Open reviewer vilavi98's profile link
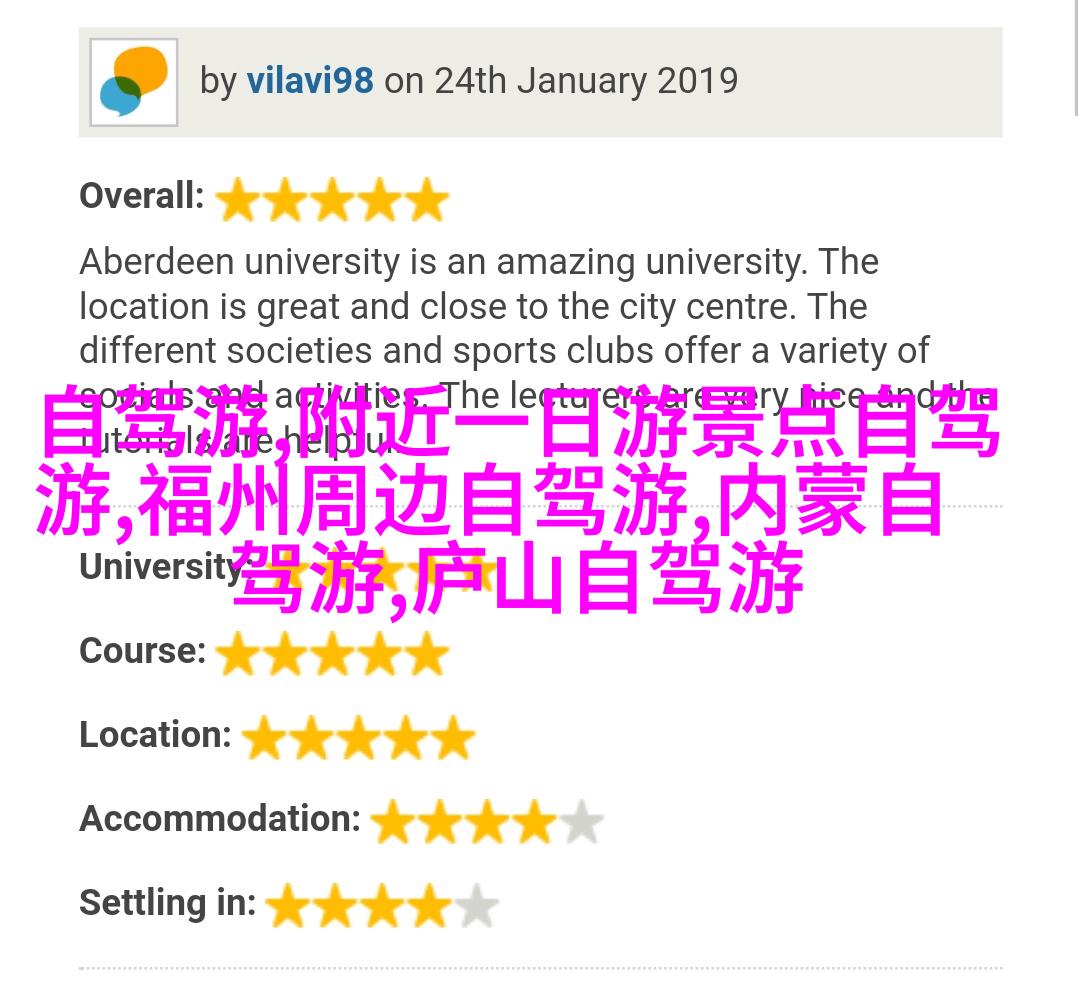 tap(310, 81)
